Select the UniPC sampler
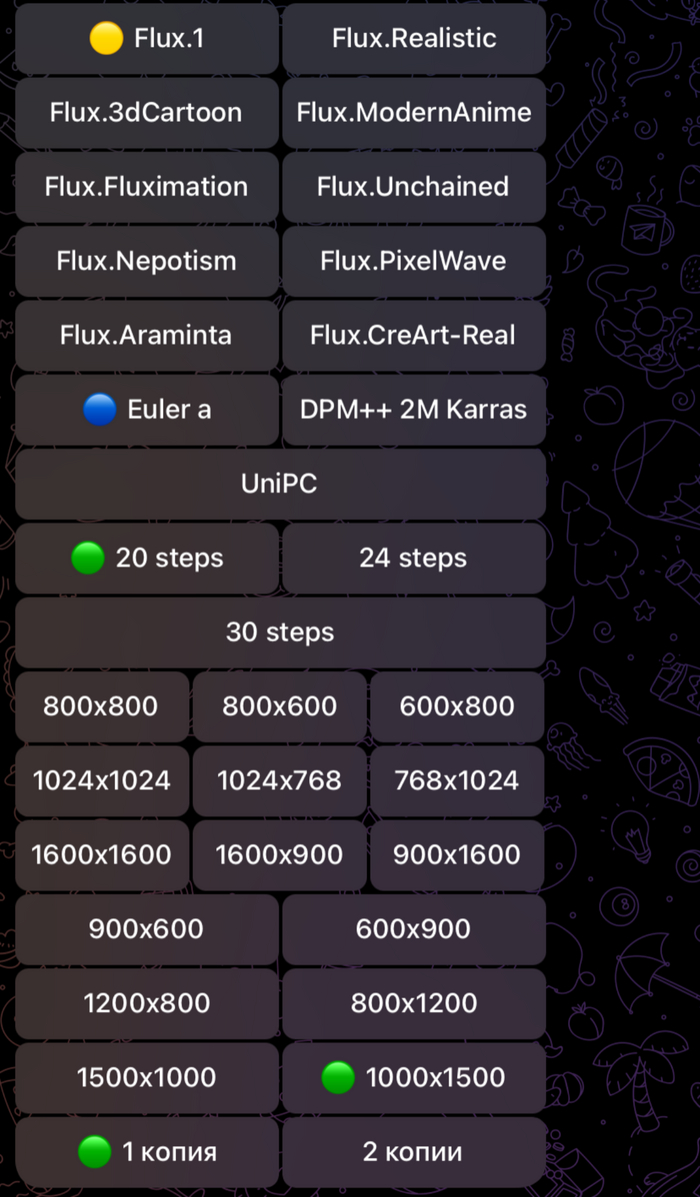This screenshot has height=1197, width=700. click(x=280, y=484)
